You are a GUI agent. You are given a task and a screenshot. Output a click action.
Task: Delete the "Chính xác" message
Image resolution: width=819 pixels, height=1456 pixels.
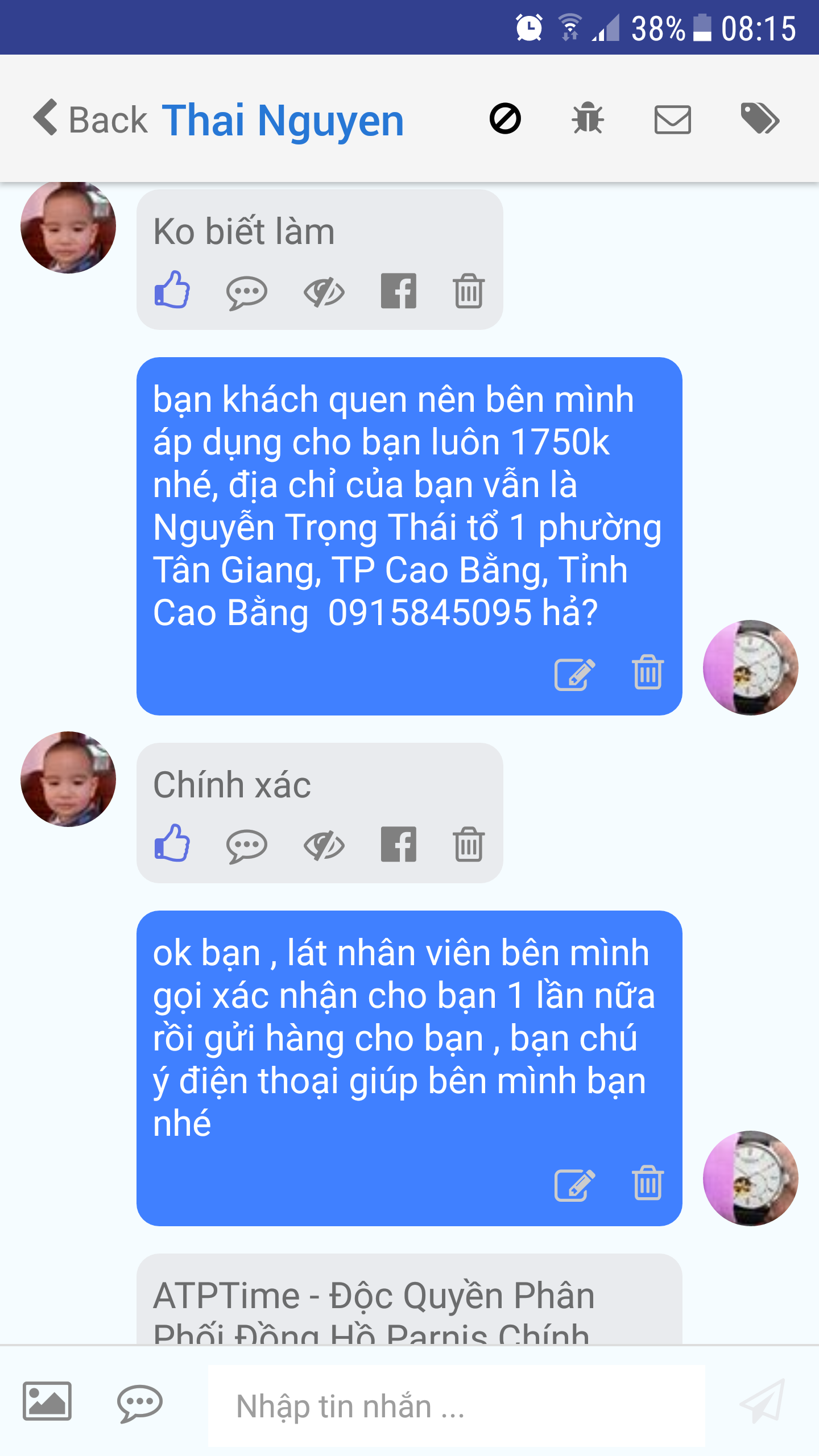(469, 845)
